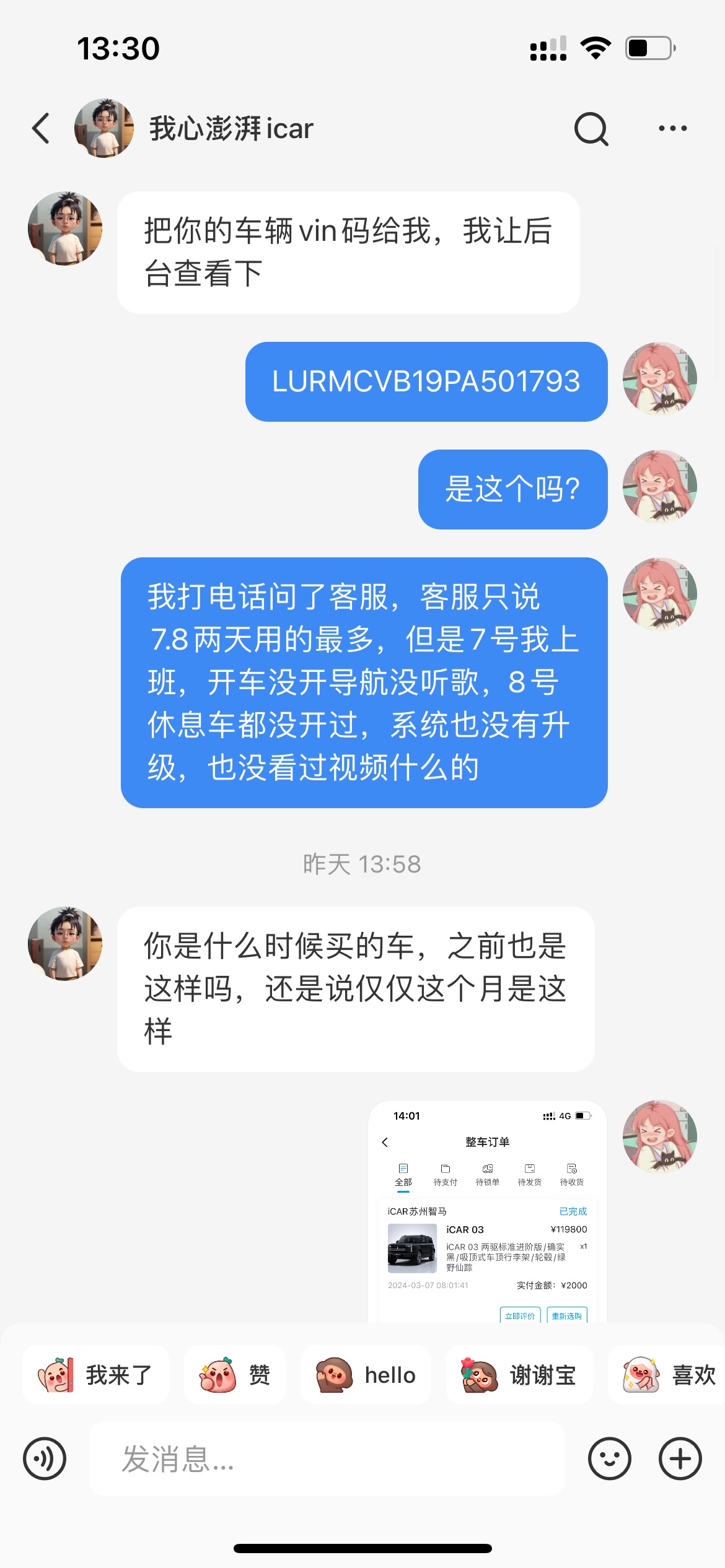This screenshot has height=1568, width=725.
Task: Send the 我来了 quick sticker
Action: pyautogui.click(x=95, y=1375)
